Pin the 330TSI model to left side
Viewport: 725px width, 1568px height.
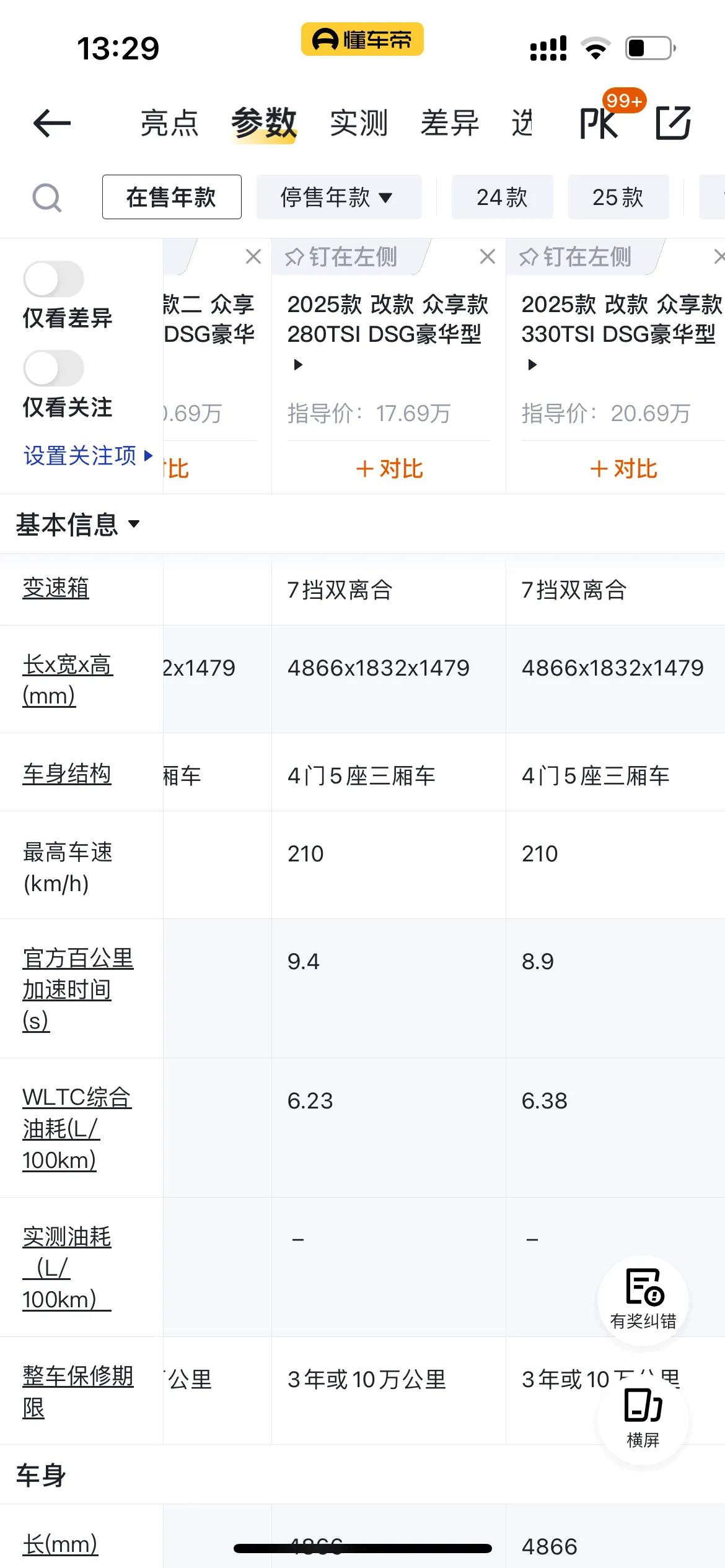coord(578,257)
